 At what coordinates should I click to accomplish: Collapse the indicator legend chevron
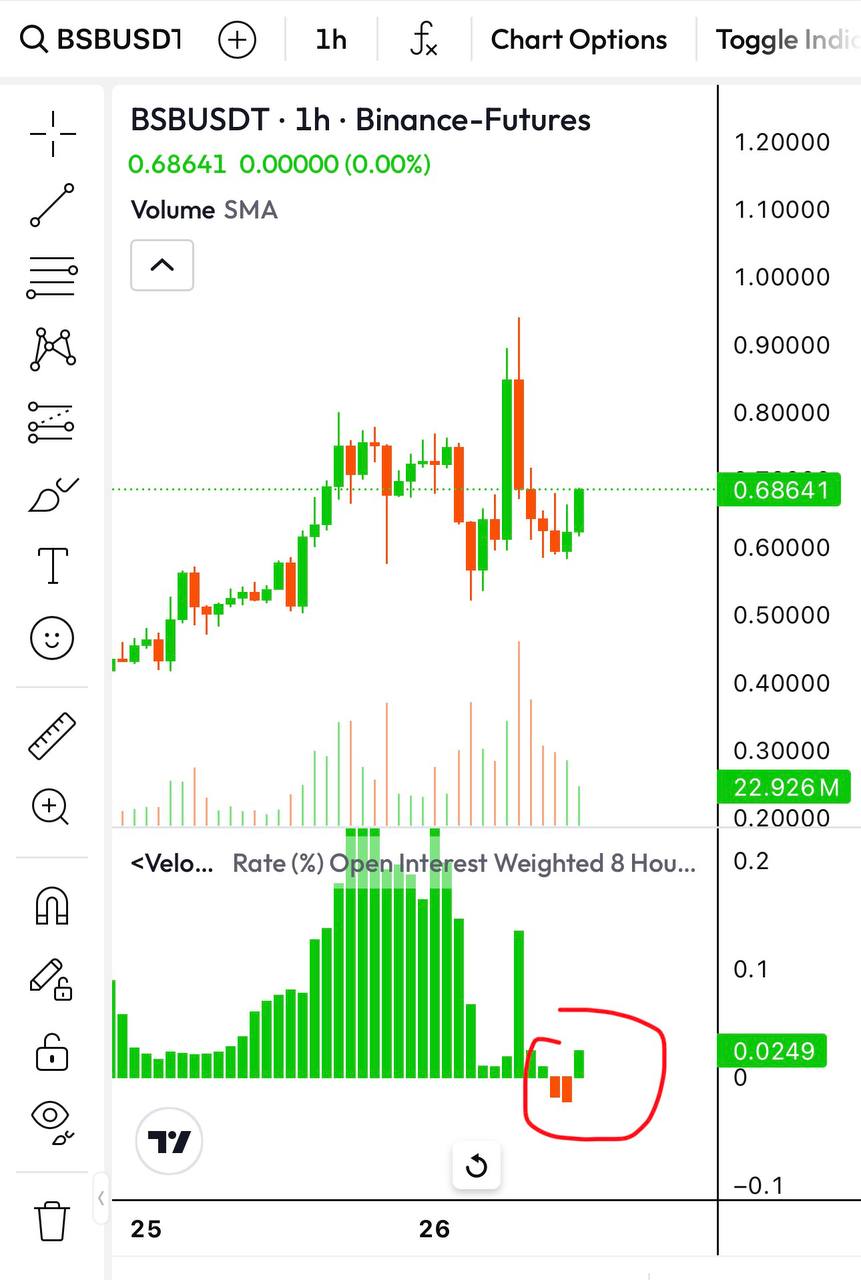[162, 265]
